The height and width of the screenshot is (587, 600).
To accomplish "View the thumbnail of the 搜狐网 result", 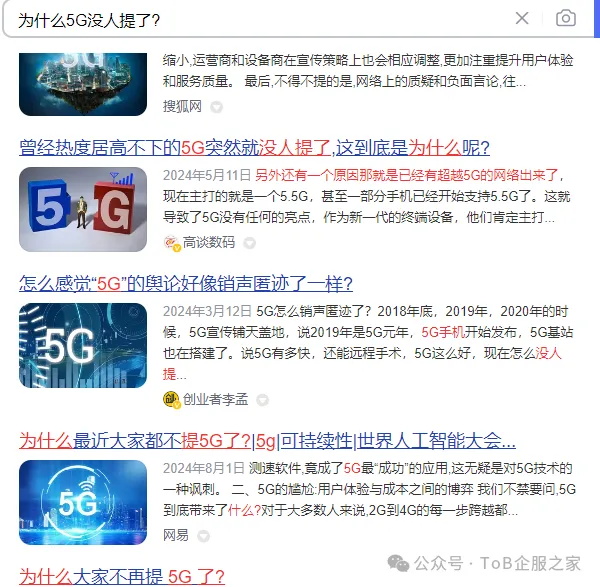I will (83, 70).
